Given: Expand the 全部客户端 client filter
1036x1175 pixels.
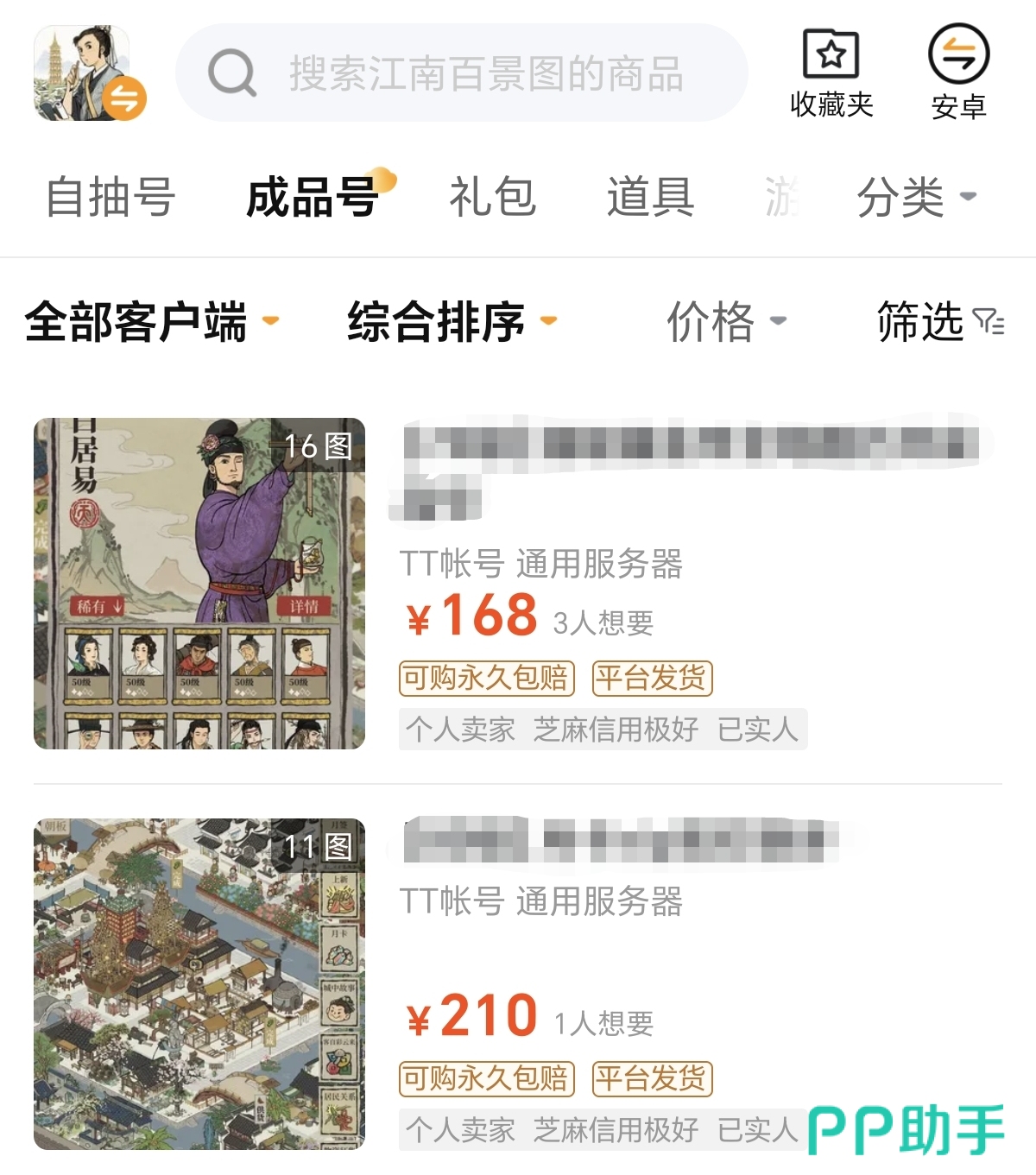Looking at the screenshot, I should pyautogui.click(x=151, y=322).
